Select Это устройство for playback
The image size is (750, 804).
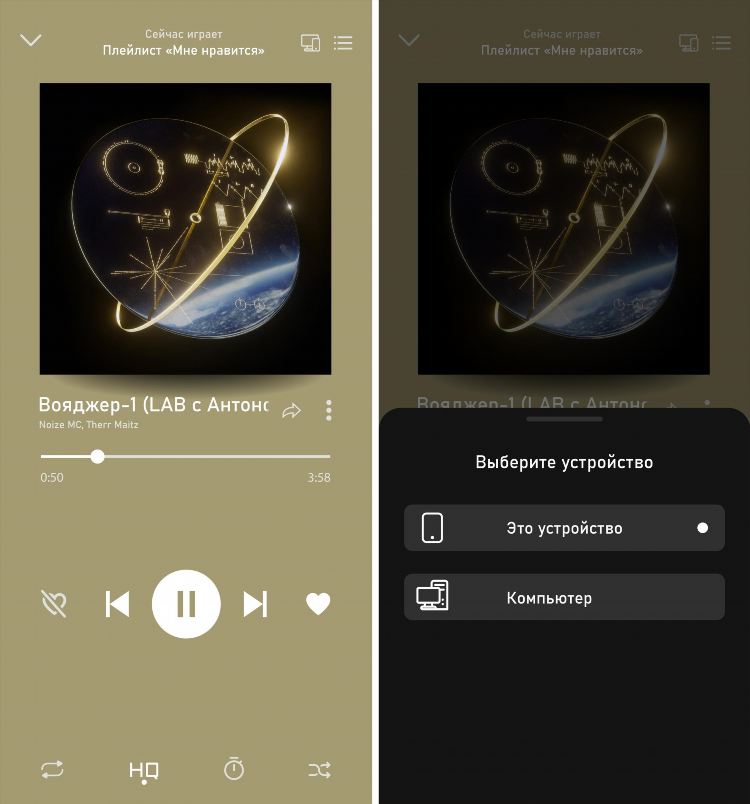[x=564, y=528]
